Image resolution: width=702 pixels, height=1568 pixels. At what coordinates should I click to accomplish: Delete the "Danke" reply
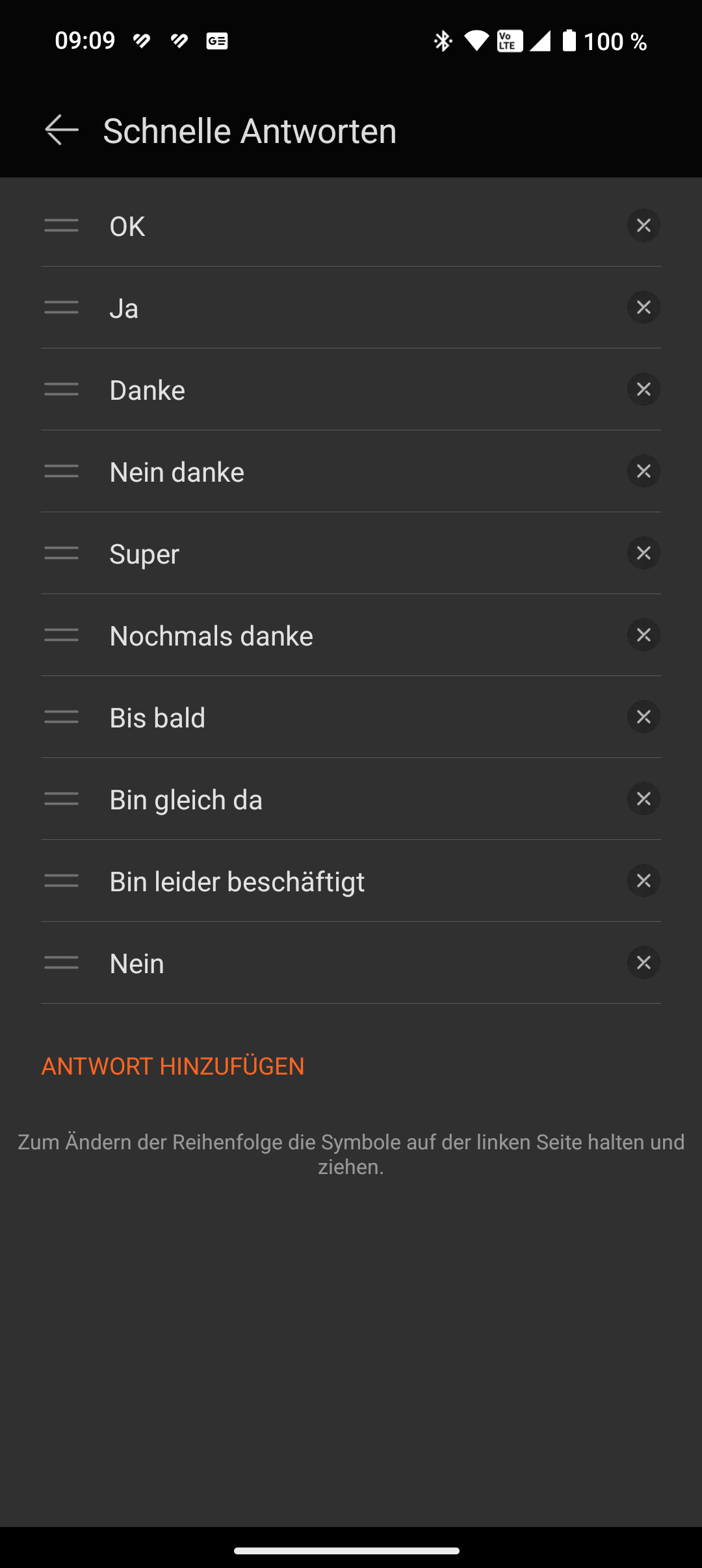click(643, 389)
